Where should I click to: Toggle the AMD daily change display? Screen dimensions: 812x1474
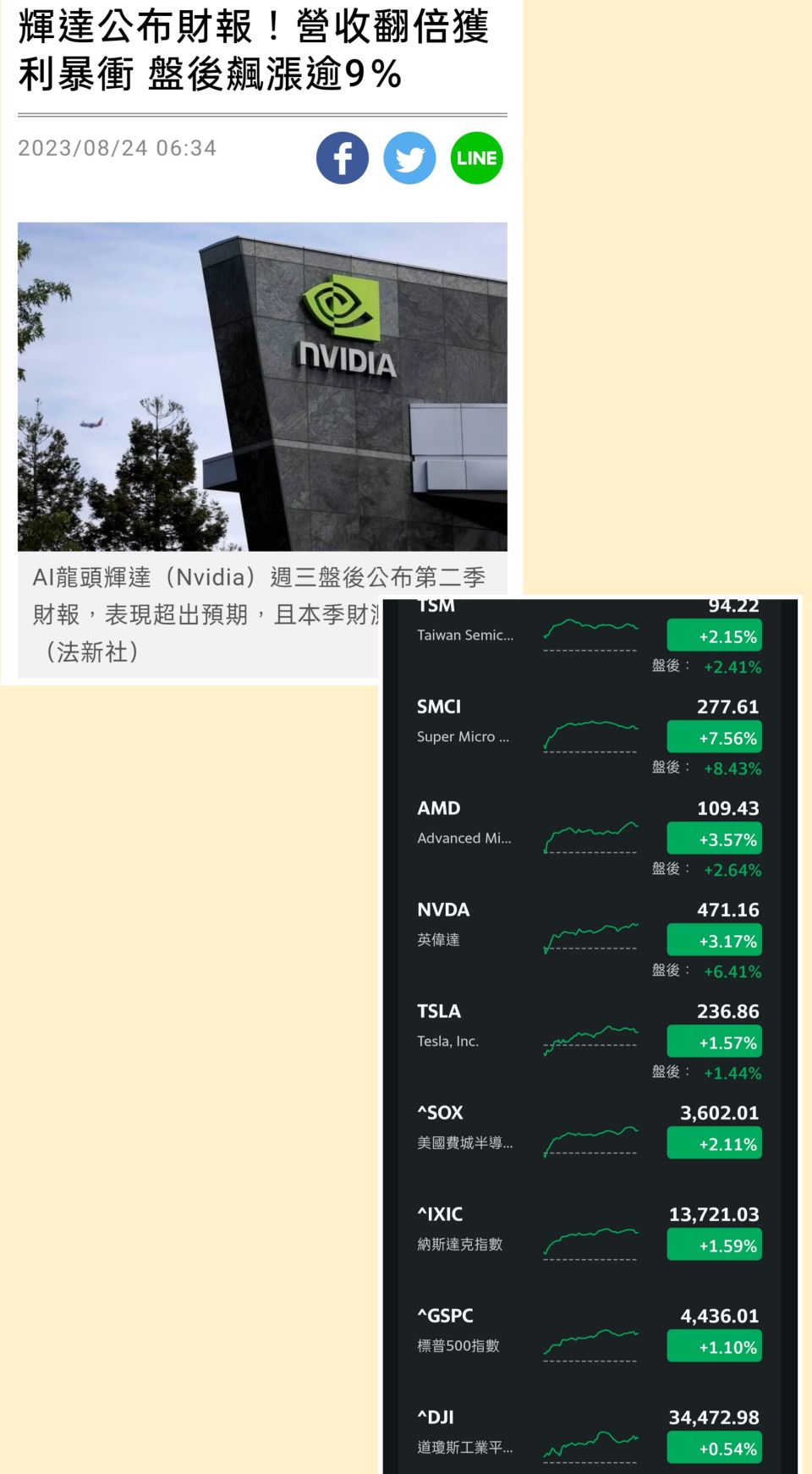point(714,838)
